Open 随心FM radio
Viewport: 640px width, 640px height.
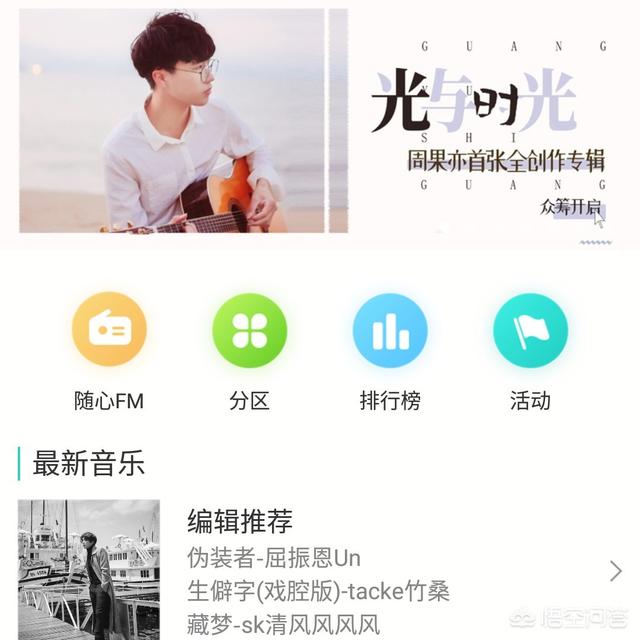click(x=109, y=331)
